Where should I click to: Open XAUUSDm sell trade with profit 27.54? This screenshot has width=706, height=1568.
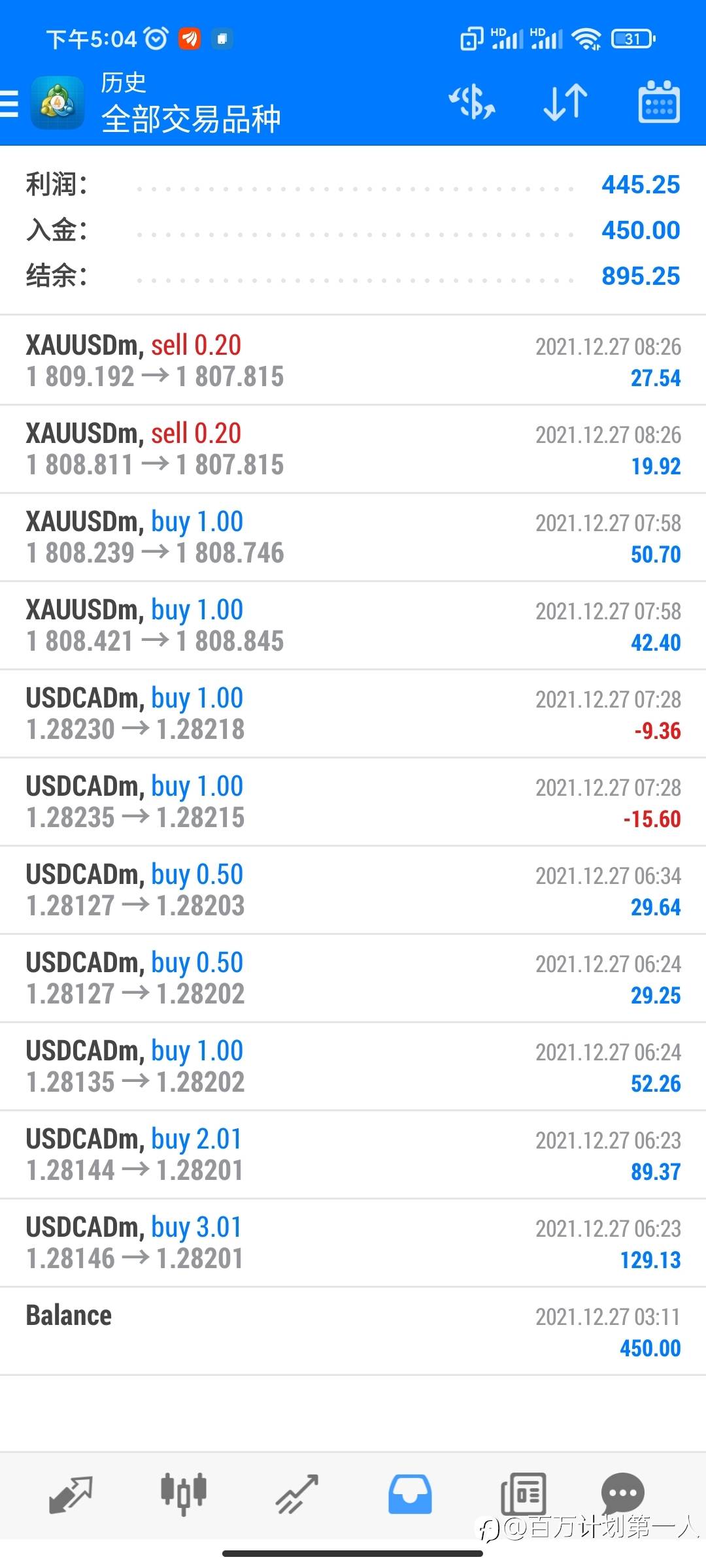[353, 361]
